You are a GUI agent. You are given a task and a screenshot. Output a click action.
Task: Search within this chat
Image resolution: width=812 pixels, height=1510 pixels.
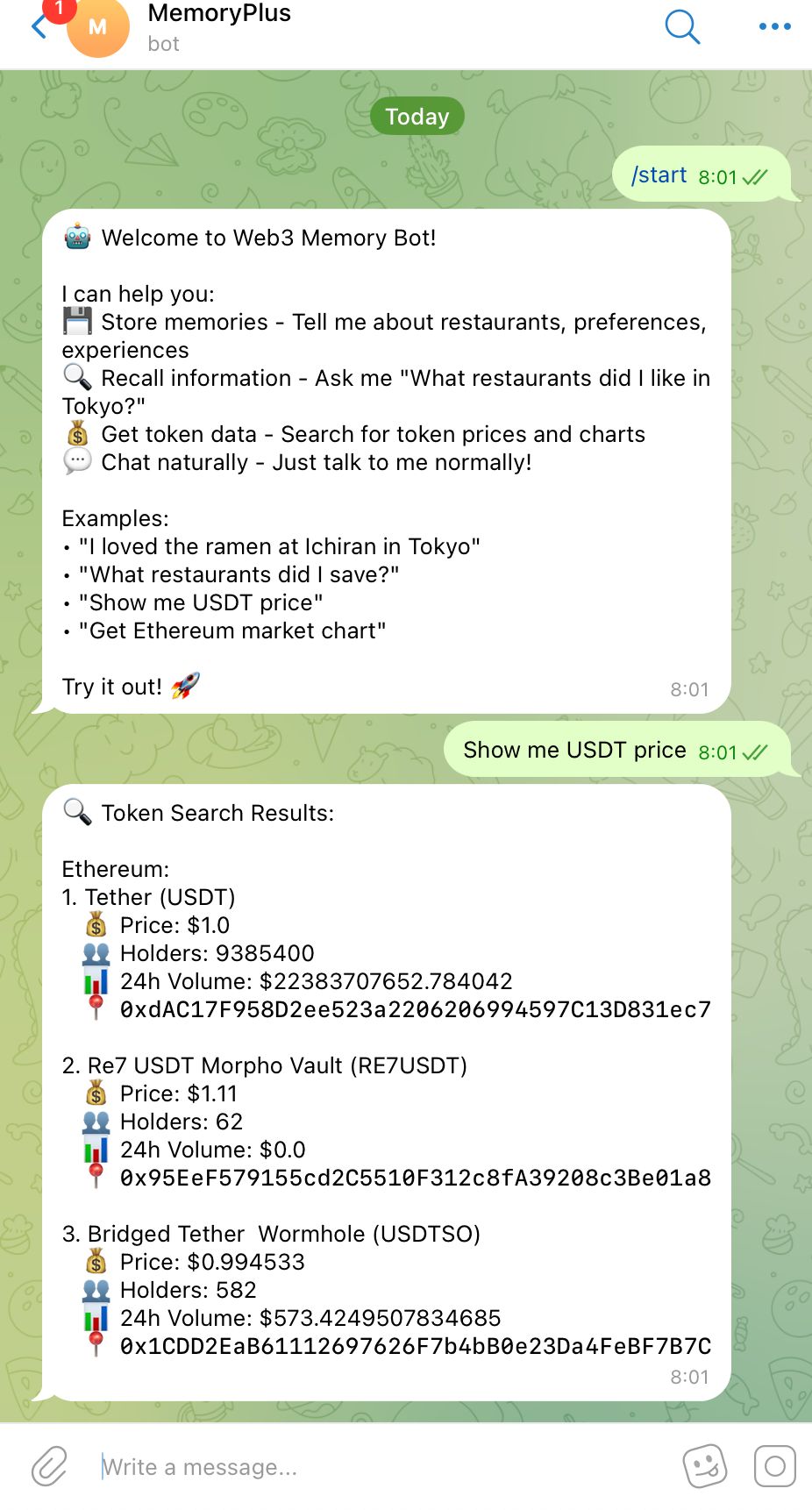click(681, 26)
